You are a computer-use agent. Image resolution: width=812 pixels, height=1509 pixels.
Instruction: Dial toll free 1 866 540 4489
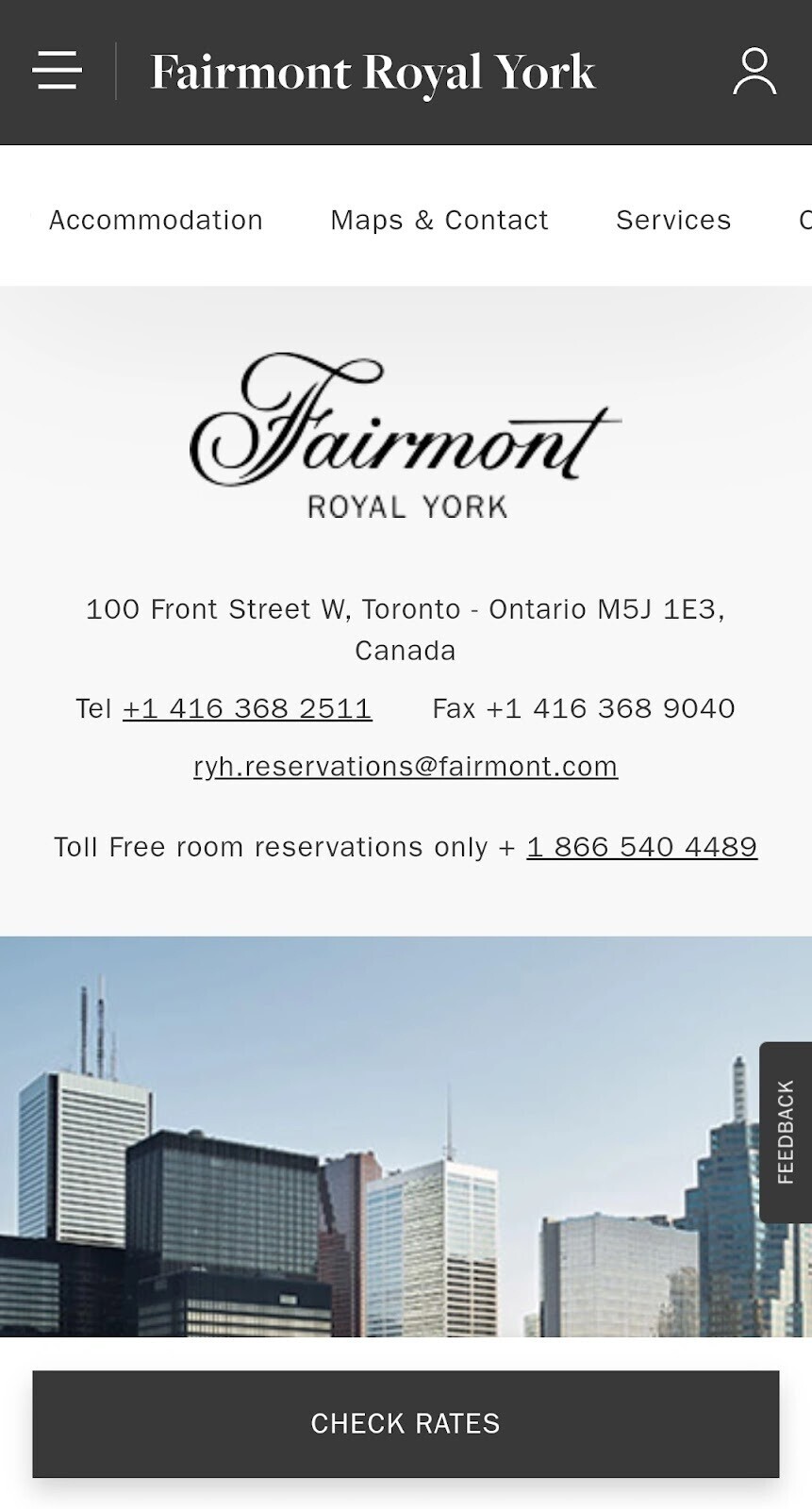coord(642,847)
